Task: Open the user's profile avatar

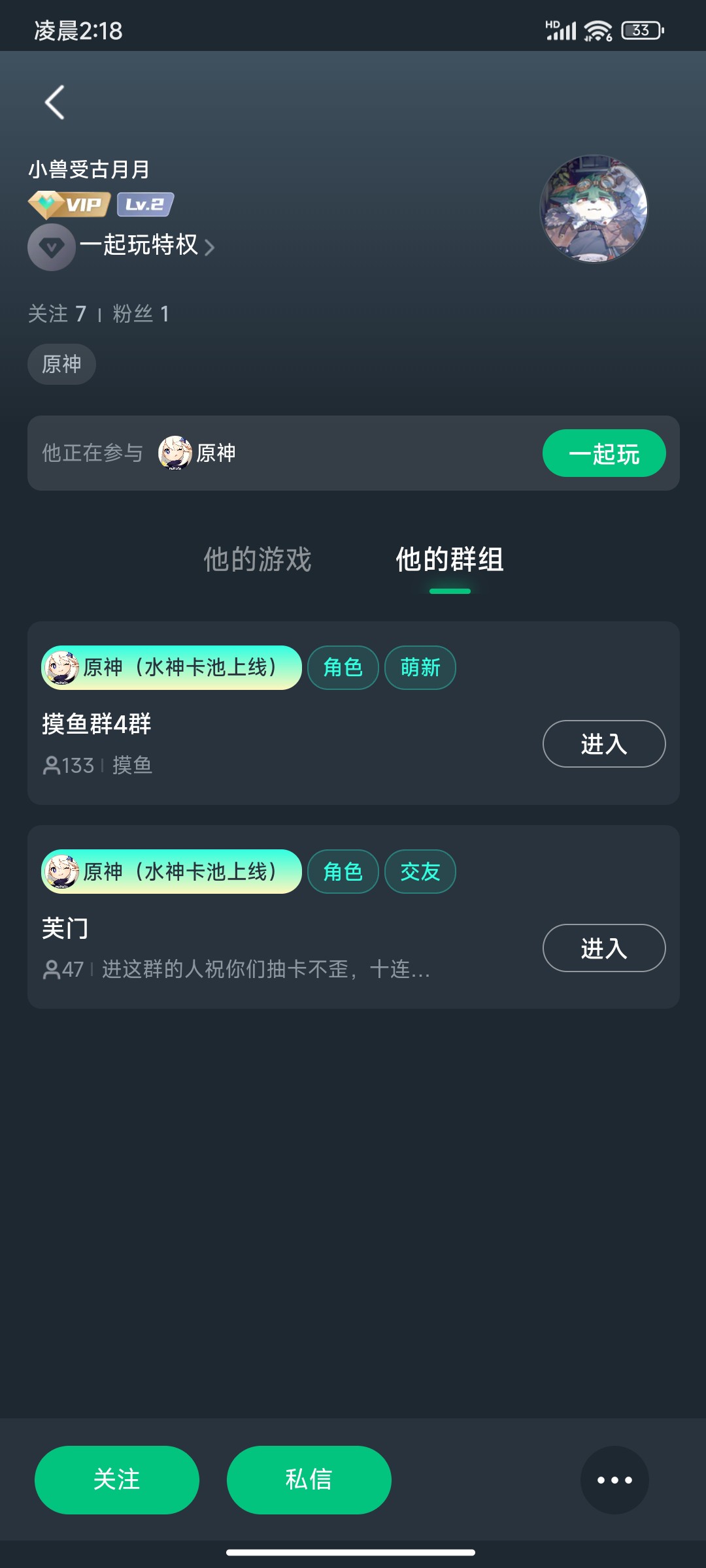Action: pyautogui.click(x=594, y=208)
